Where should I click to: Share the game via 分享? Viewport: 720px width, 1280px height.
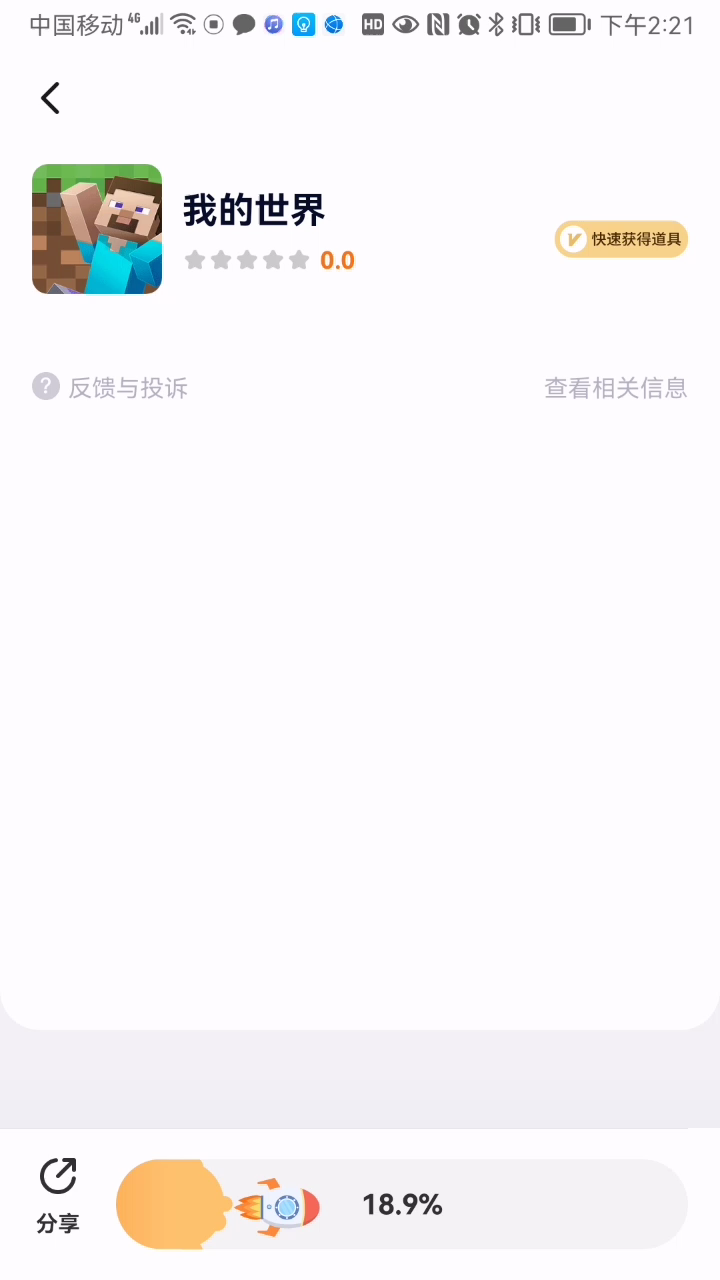pyautogui.click(x=58, y=1196)
